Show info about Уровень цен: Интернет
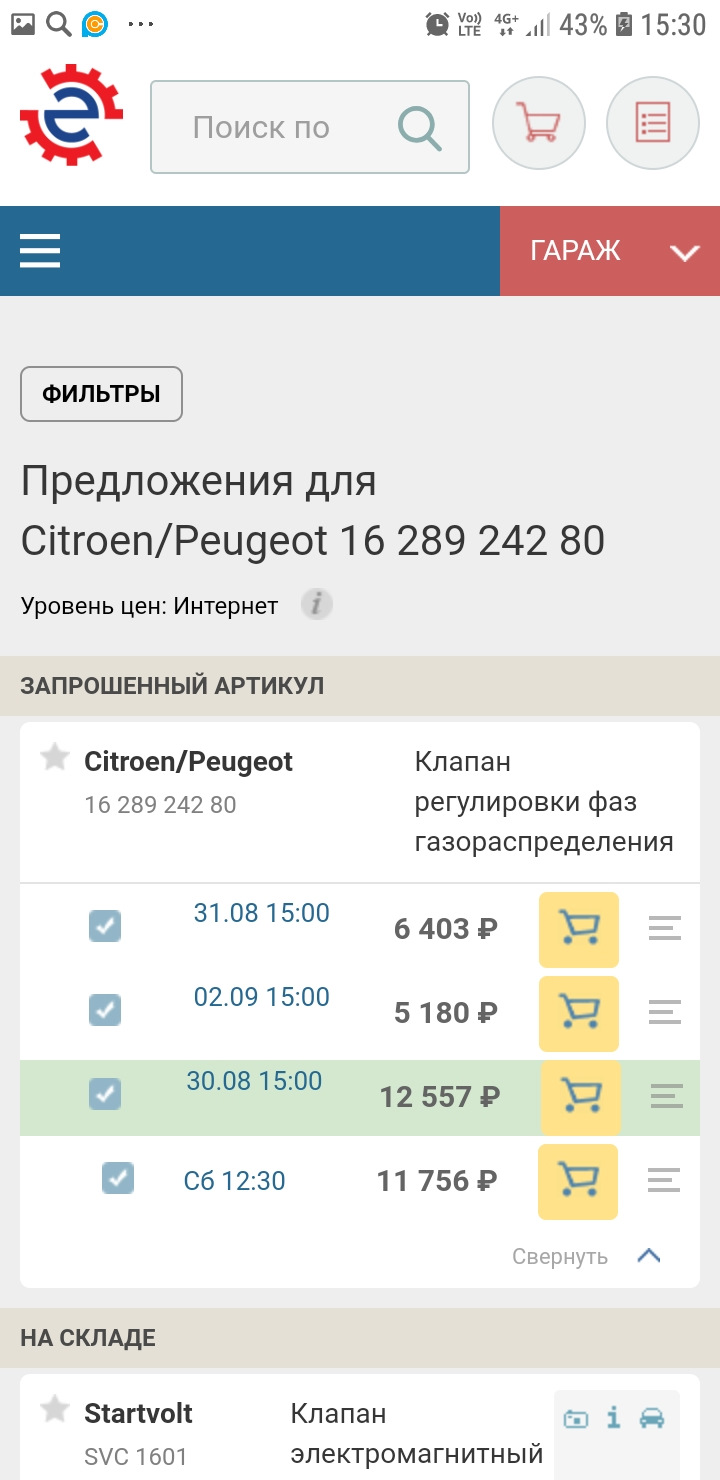 click(317, 605)
